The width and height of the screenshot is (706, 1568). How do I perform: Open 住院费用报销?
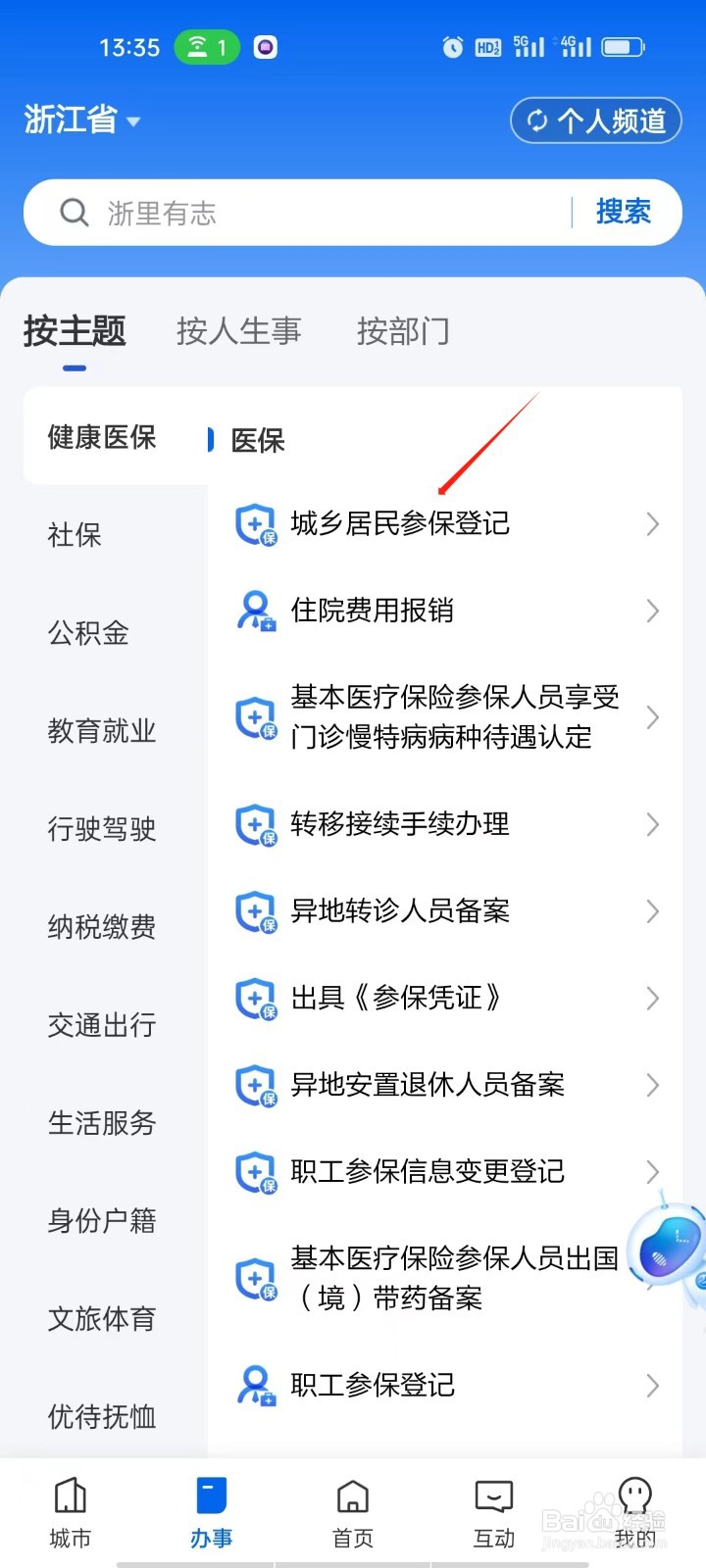[x=446, y=611]
